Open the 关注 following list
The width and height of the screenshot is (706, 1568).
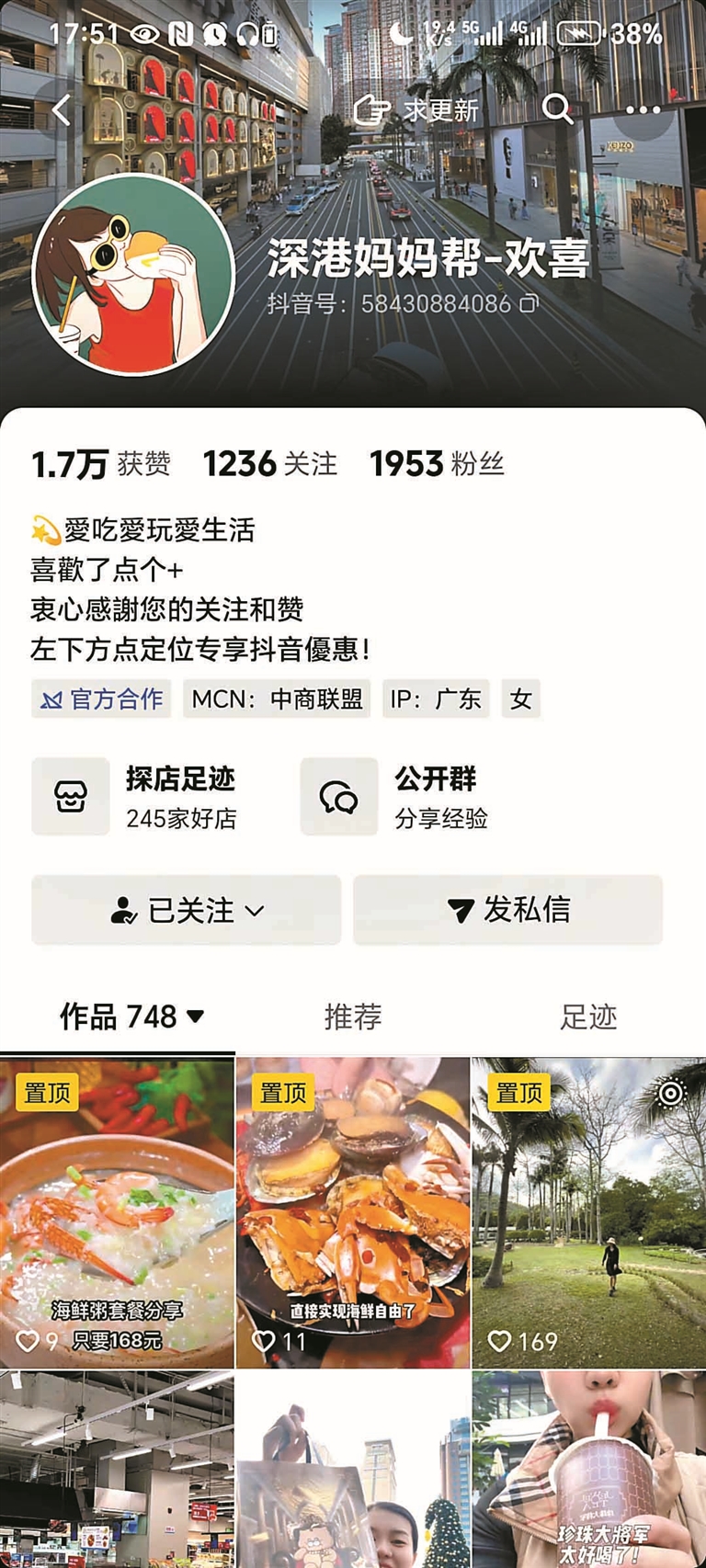pyautogui.click(x=270, y=464)
